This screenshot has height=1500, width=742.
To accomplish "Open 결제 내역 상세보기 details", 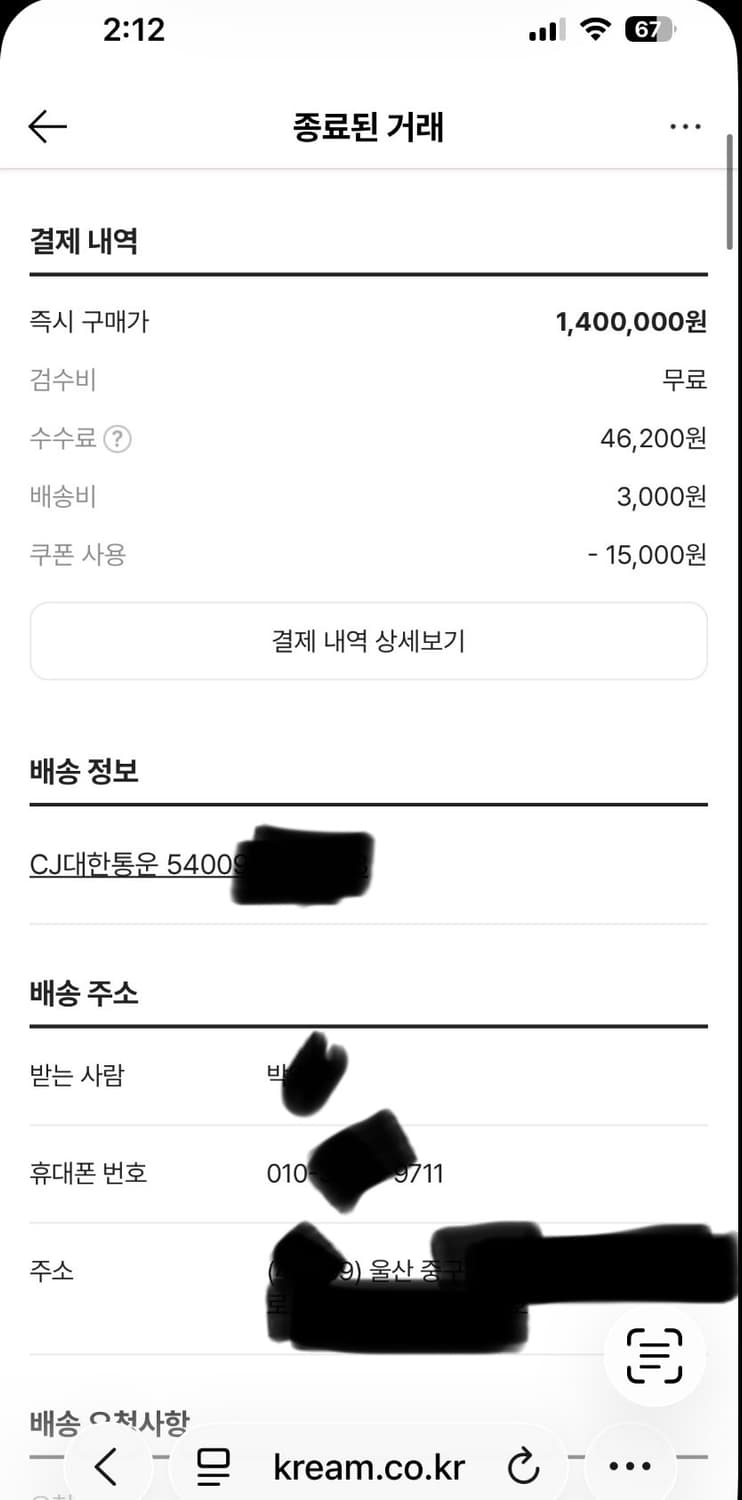I will (x=371, y=640).
